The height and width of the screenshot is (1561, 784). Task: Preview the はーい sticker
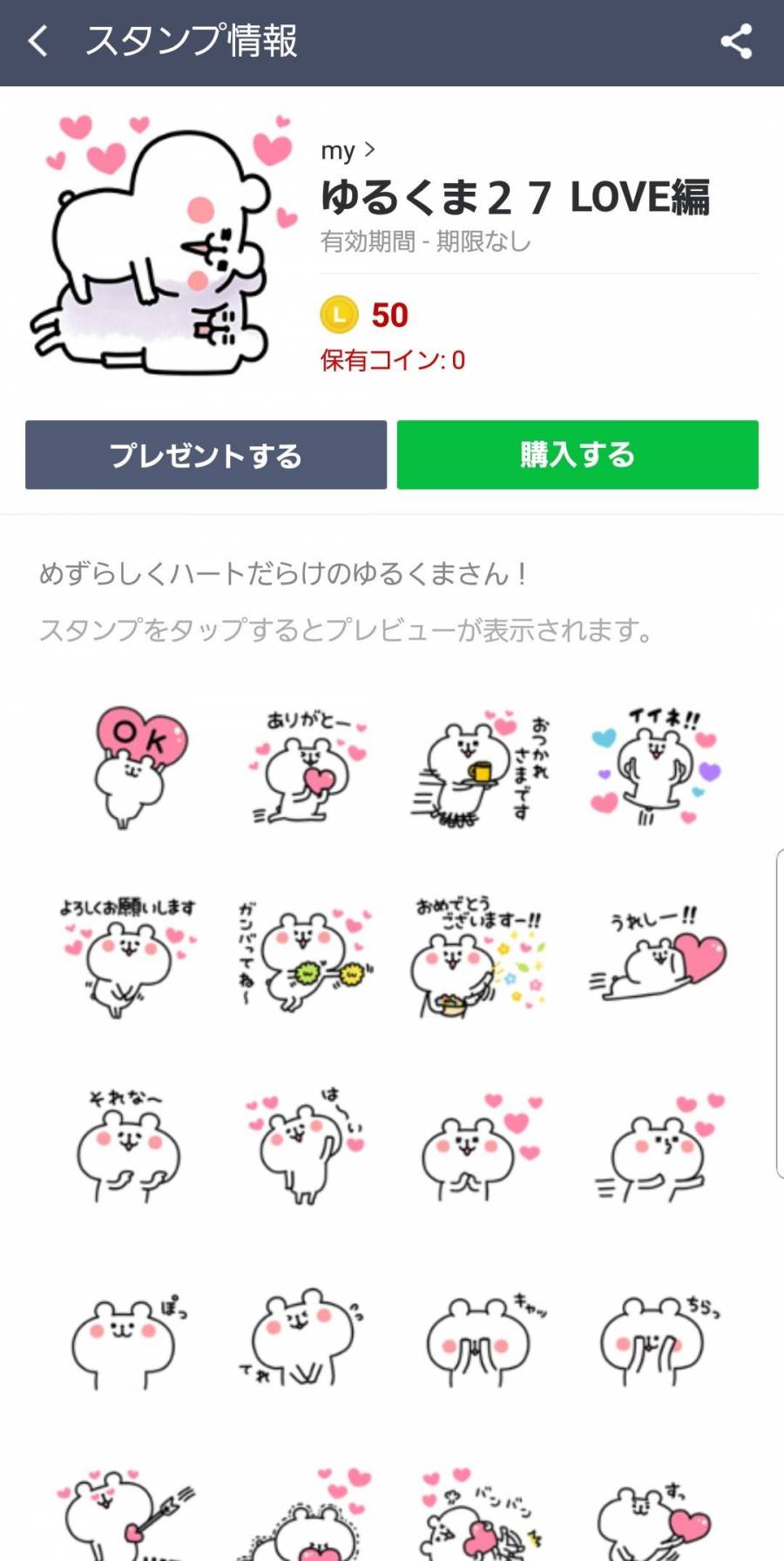tap(305, 1146)
